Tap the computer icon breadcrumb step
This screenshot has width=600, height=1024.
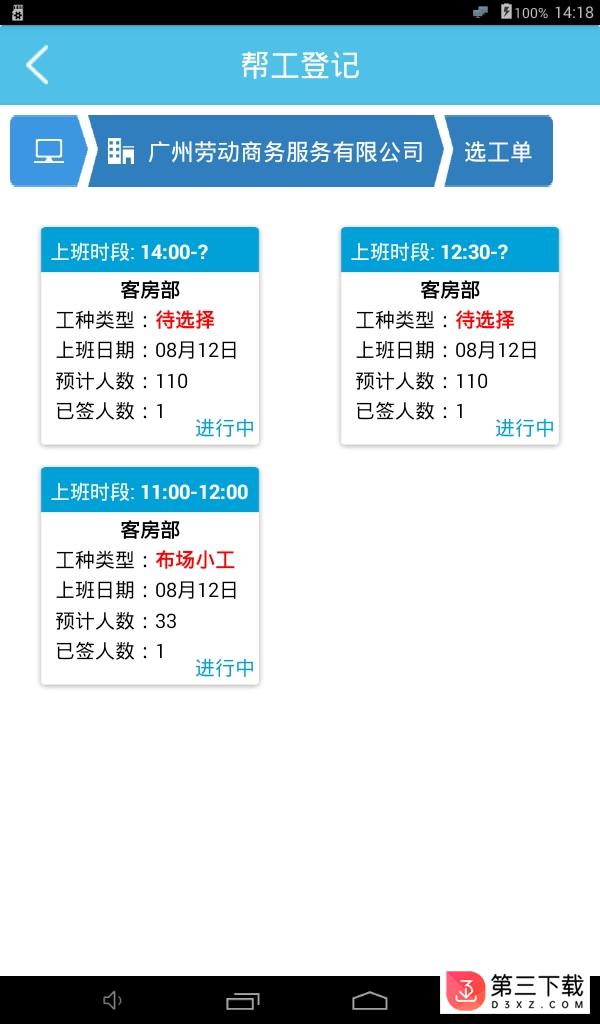tap(48, 151)
